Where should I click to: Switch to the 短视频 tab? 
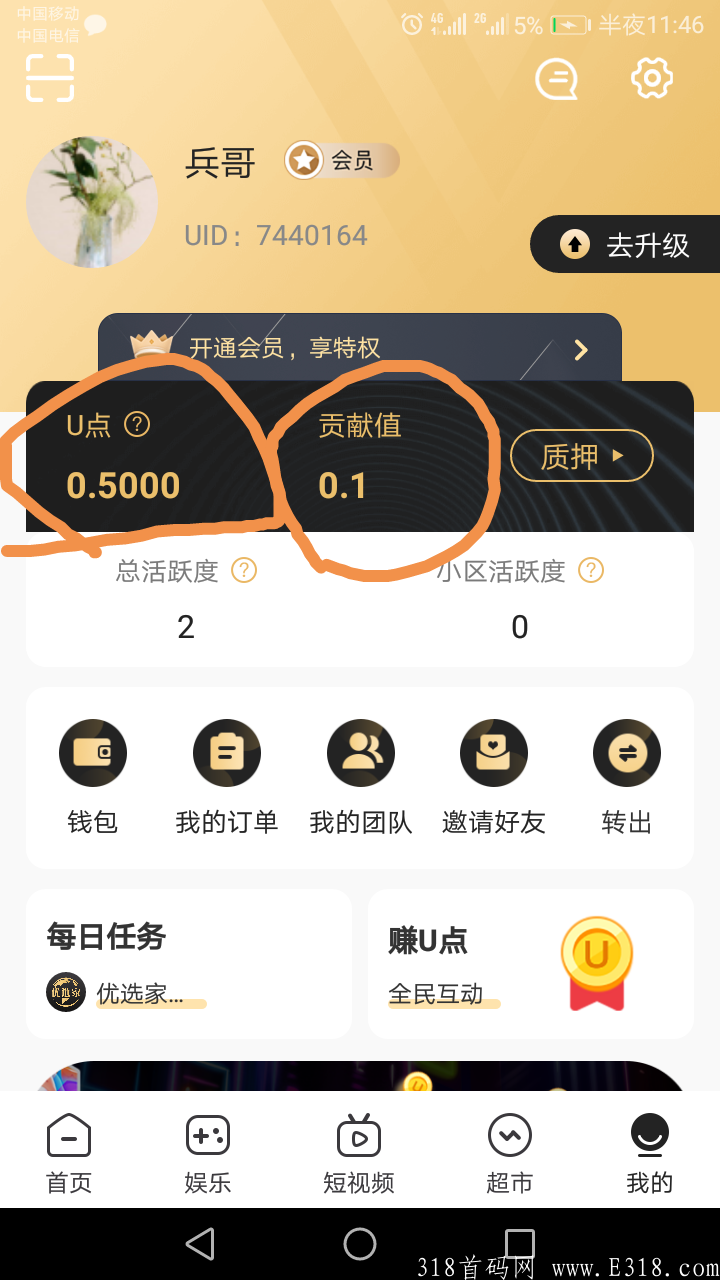[x=358, y=1150]
